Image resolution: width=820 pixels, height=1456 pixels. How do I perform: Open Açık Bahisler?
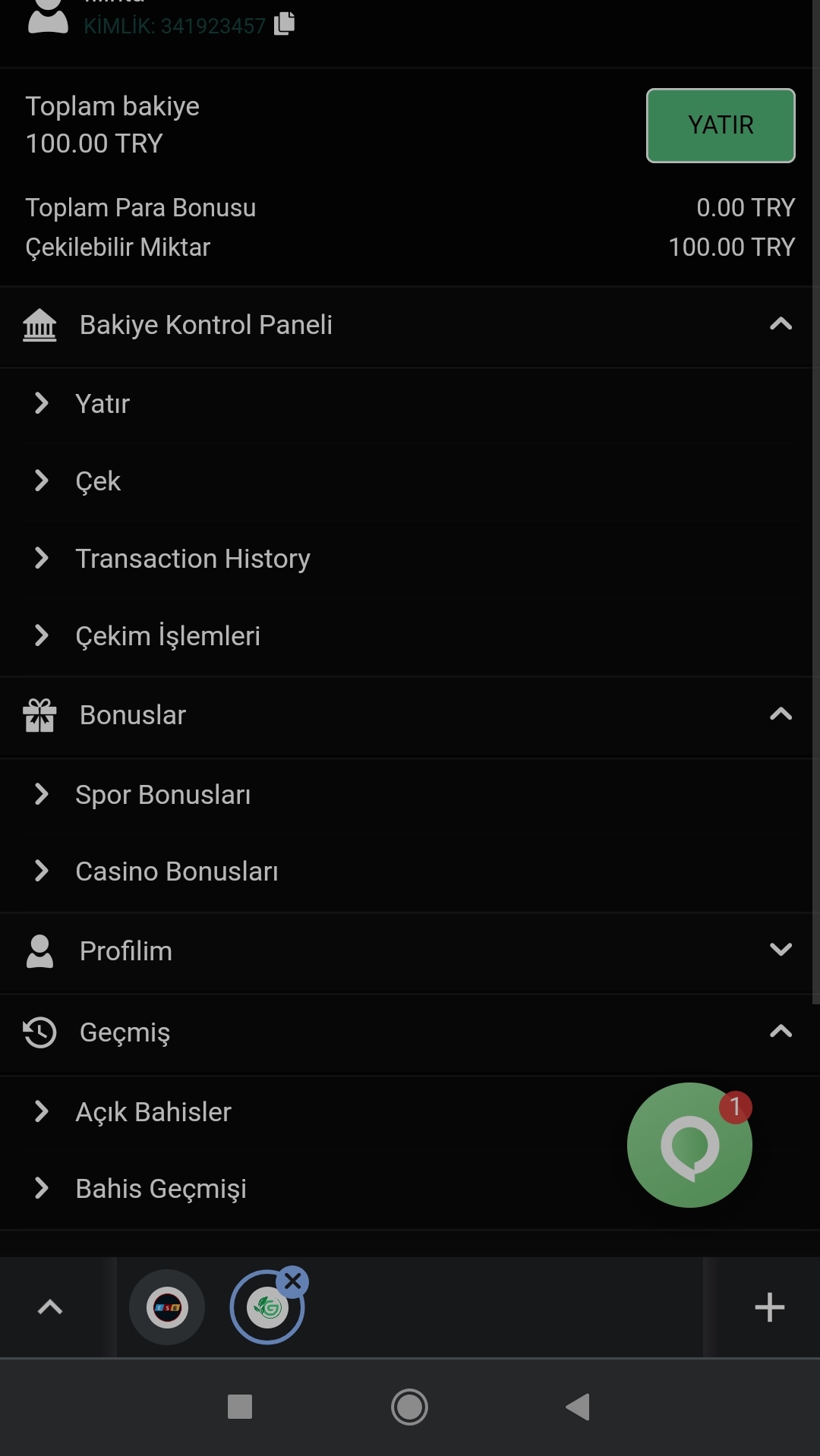[410, 1112]
